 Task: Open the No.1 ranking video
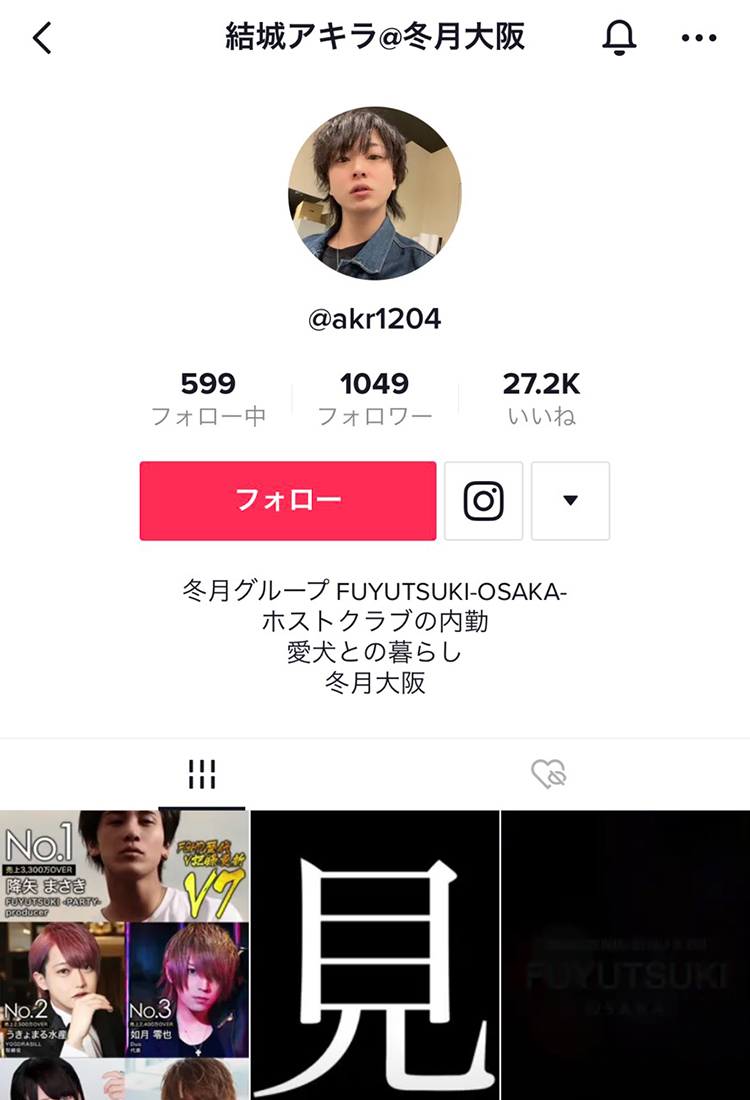click(124, 955)
